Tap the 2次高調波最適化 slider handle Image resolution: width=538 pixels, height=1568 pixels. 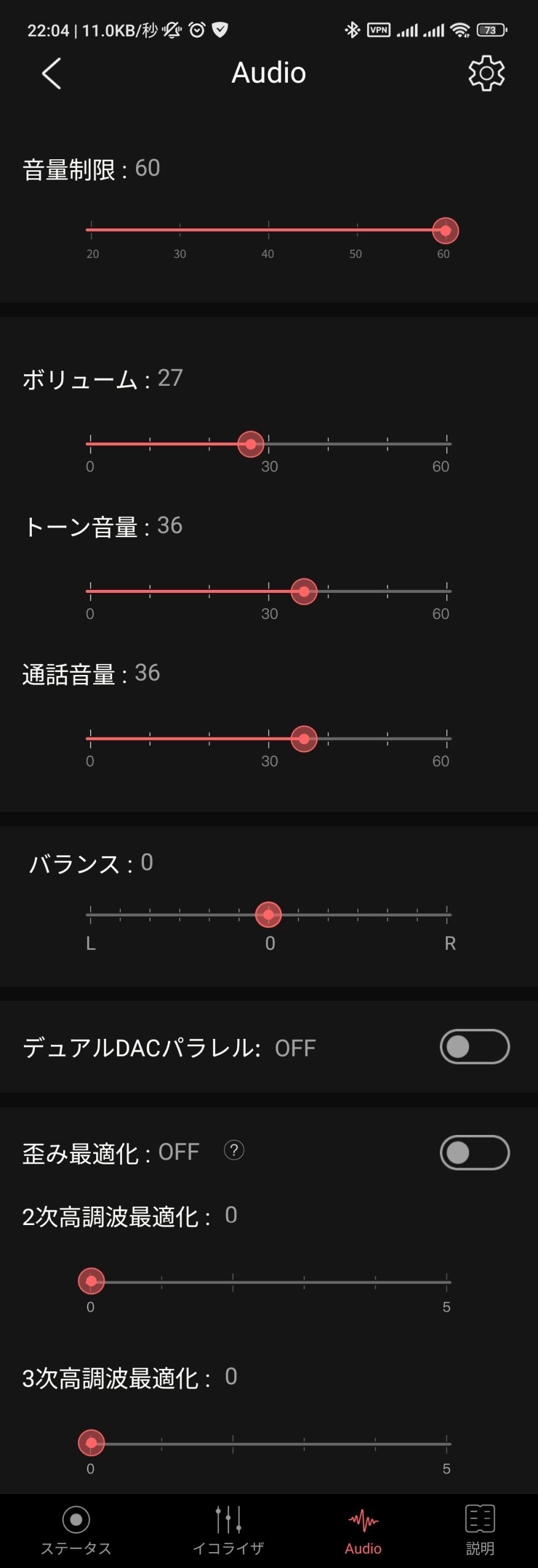pos(91,1281)
